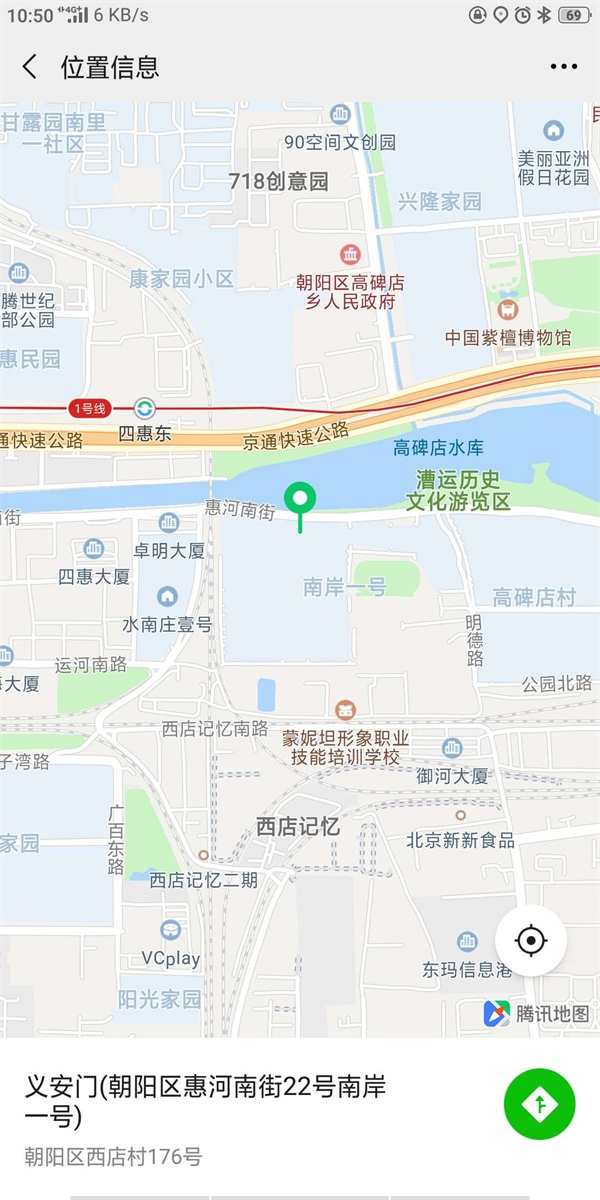Screen dimensions: 600x1200
Task: Go back from the 位置信息 screen
Action: point(30,67)
